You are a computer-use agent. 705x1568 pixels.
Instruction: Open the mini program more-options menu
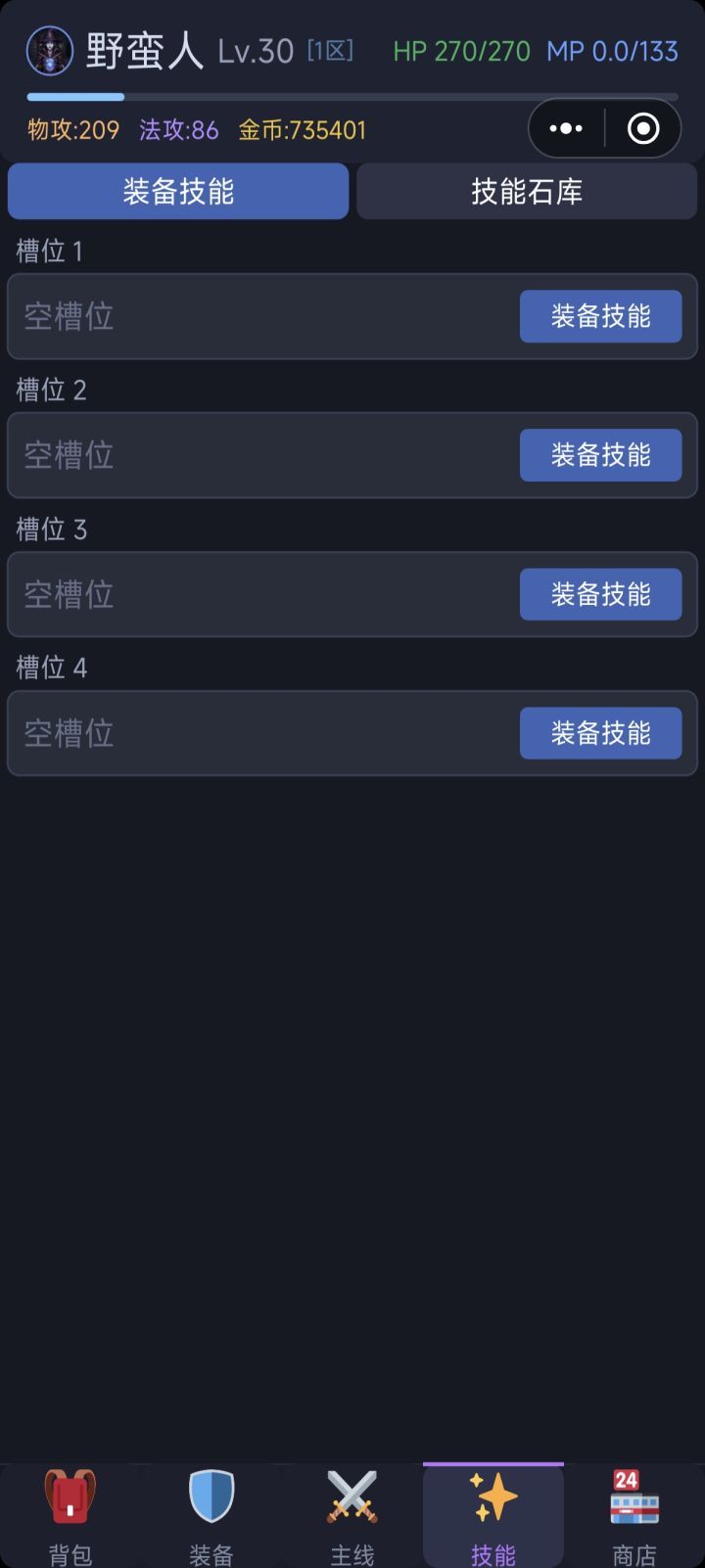(x=566, y=128)
